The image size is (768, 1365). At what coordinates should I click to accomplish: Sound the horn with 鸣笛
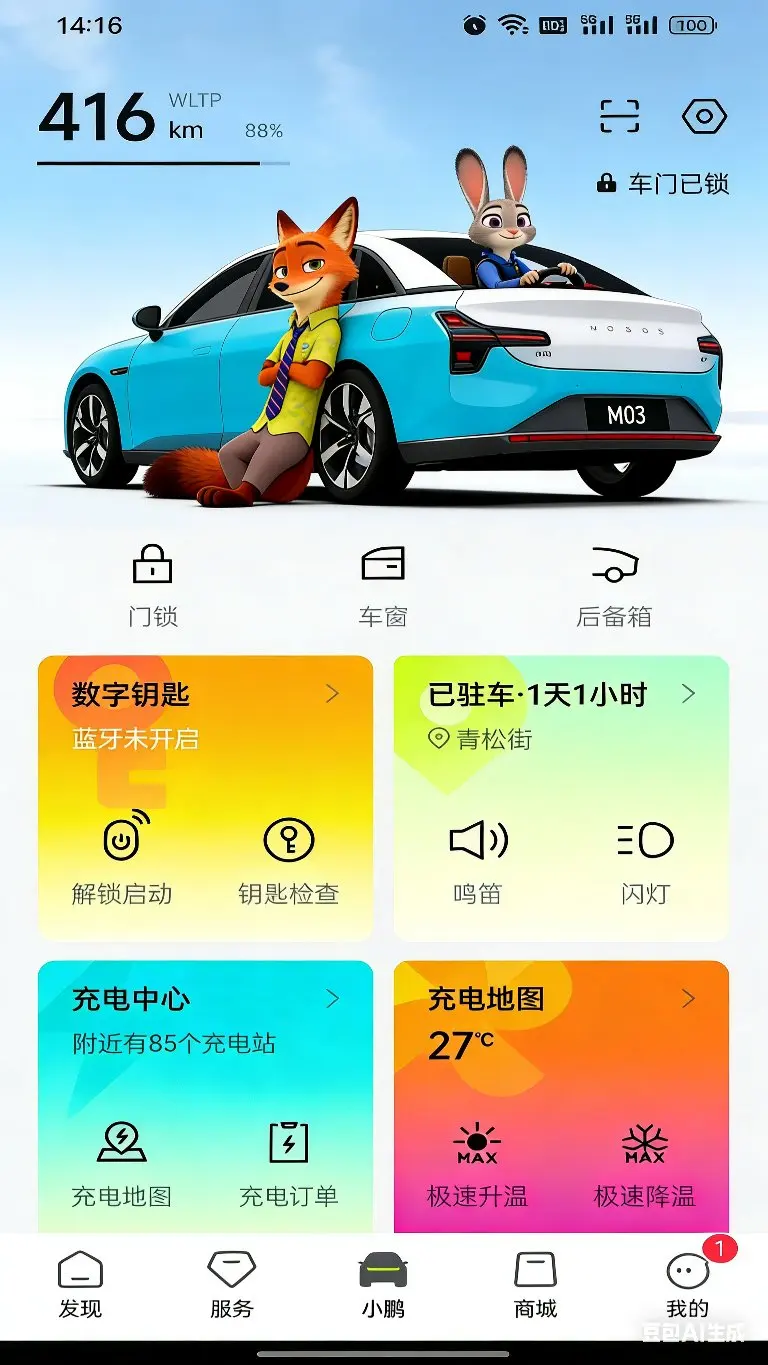[x=478, y=860]
